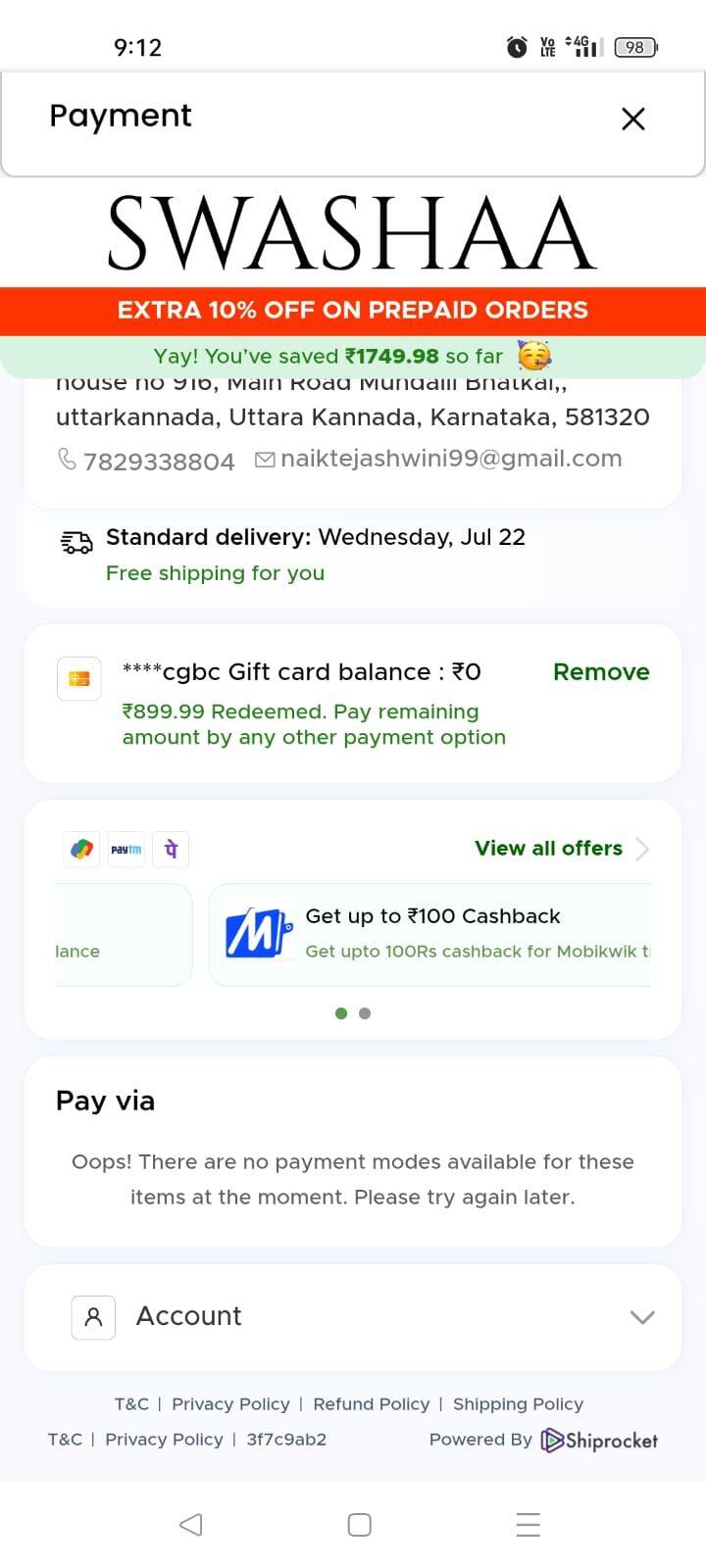Go to second offers page dot
The width and height of the screenshot is (706, 1568).
(x=365, y=1013)
